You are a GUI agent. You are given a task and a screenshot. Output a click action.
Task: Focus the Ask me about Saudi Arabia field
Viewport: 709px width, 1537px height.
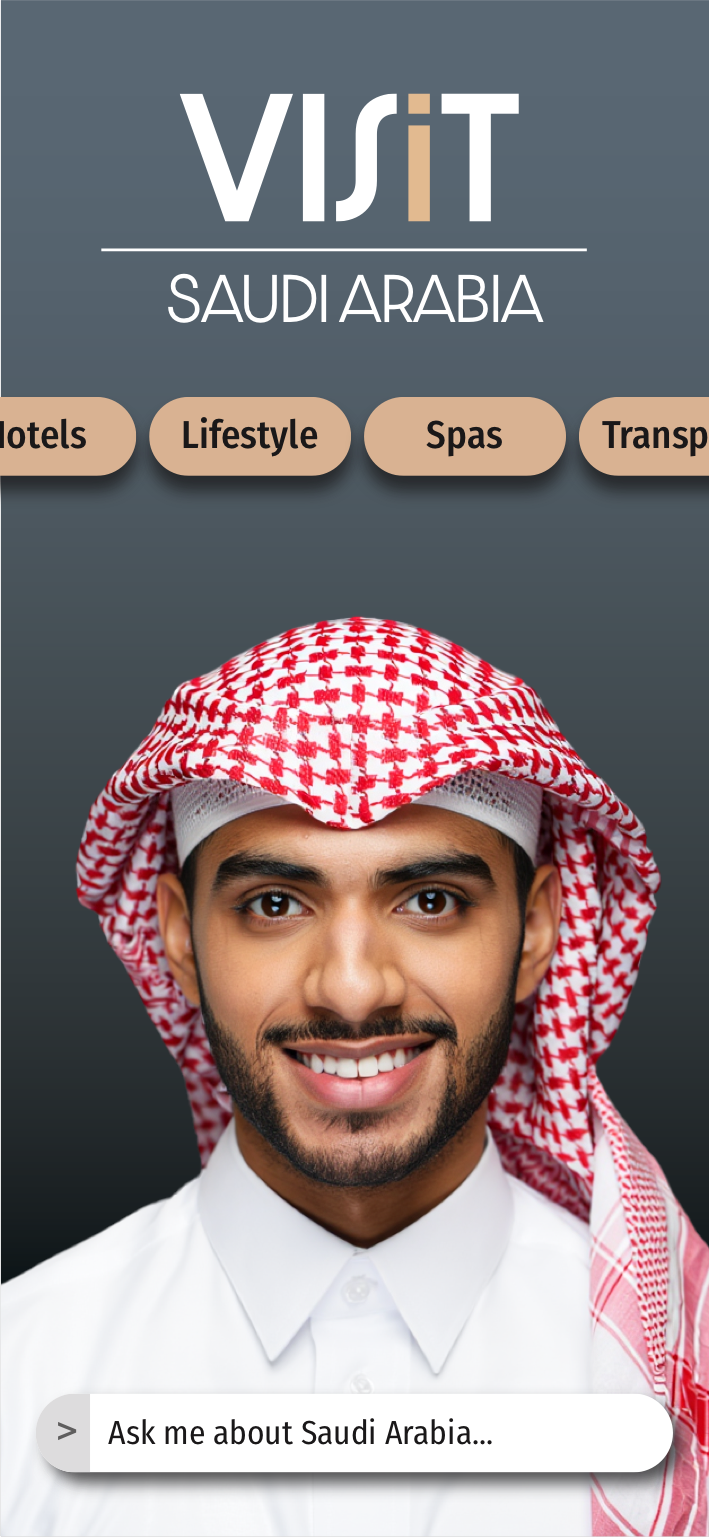click(x=380, y=1433)
